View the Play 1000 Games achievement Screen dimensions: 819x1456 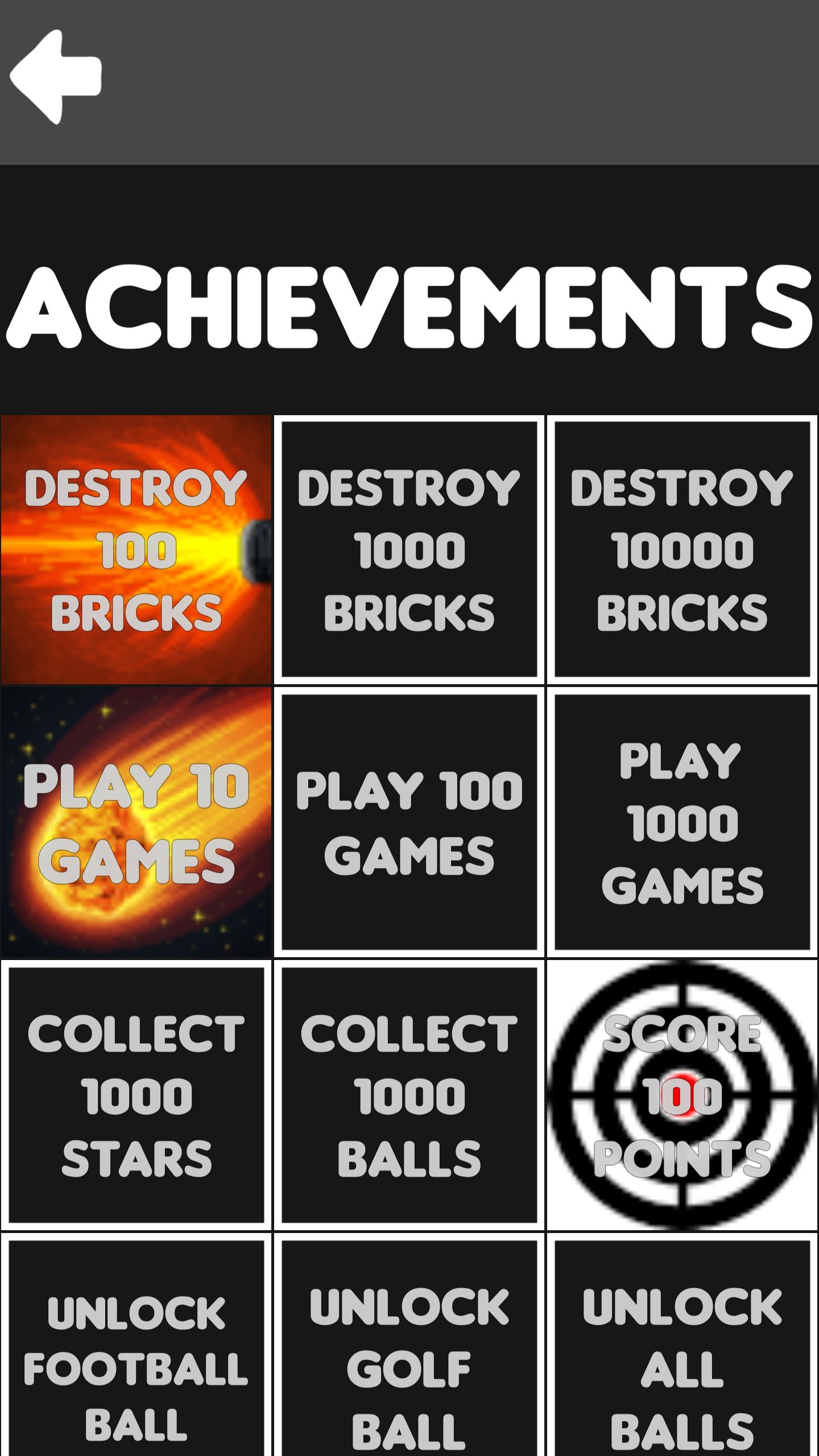(682, 822)
